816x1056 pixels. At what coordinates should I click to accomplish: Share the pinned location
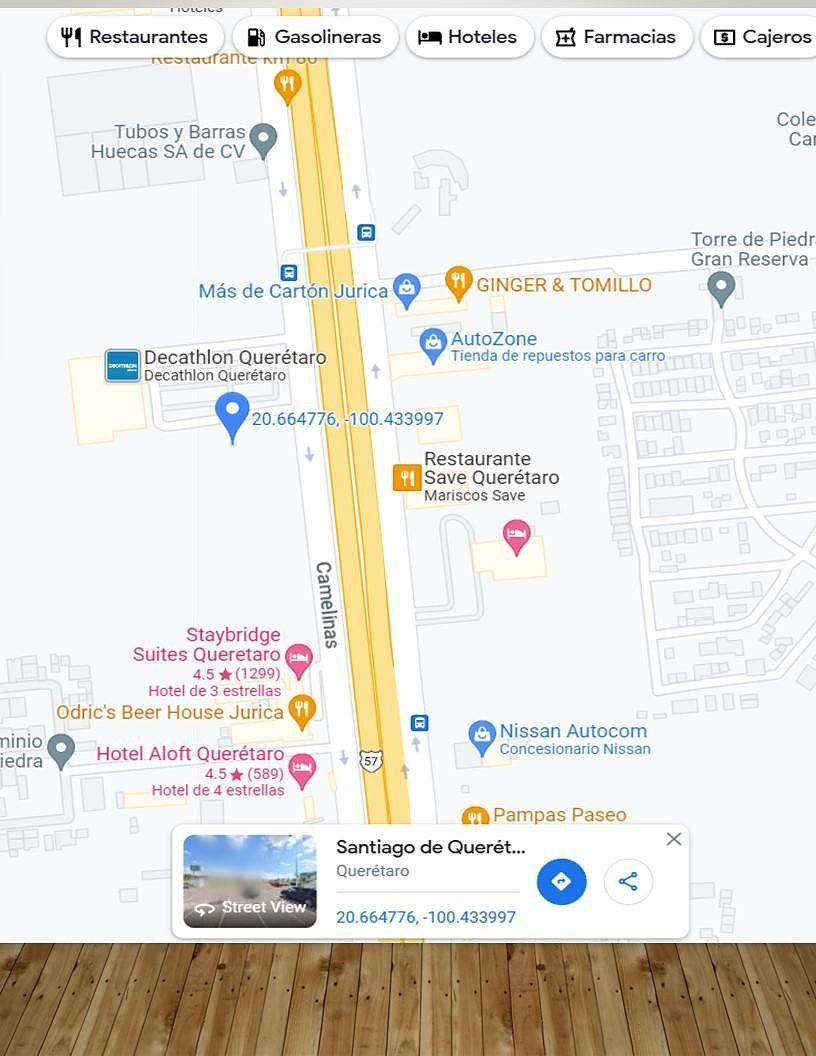point(628,882)
